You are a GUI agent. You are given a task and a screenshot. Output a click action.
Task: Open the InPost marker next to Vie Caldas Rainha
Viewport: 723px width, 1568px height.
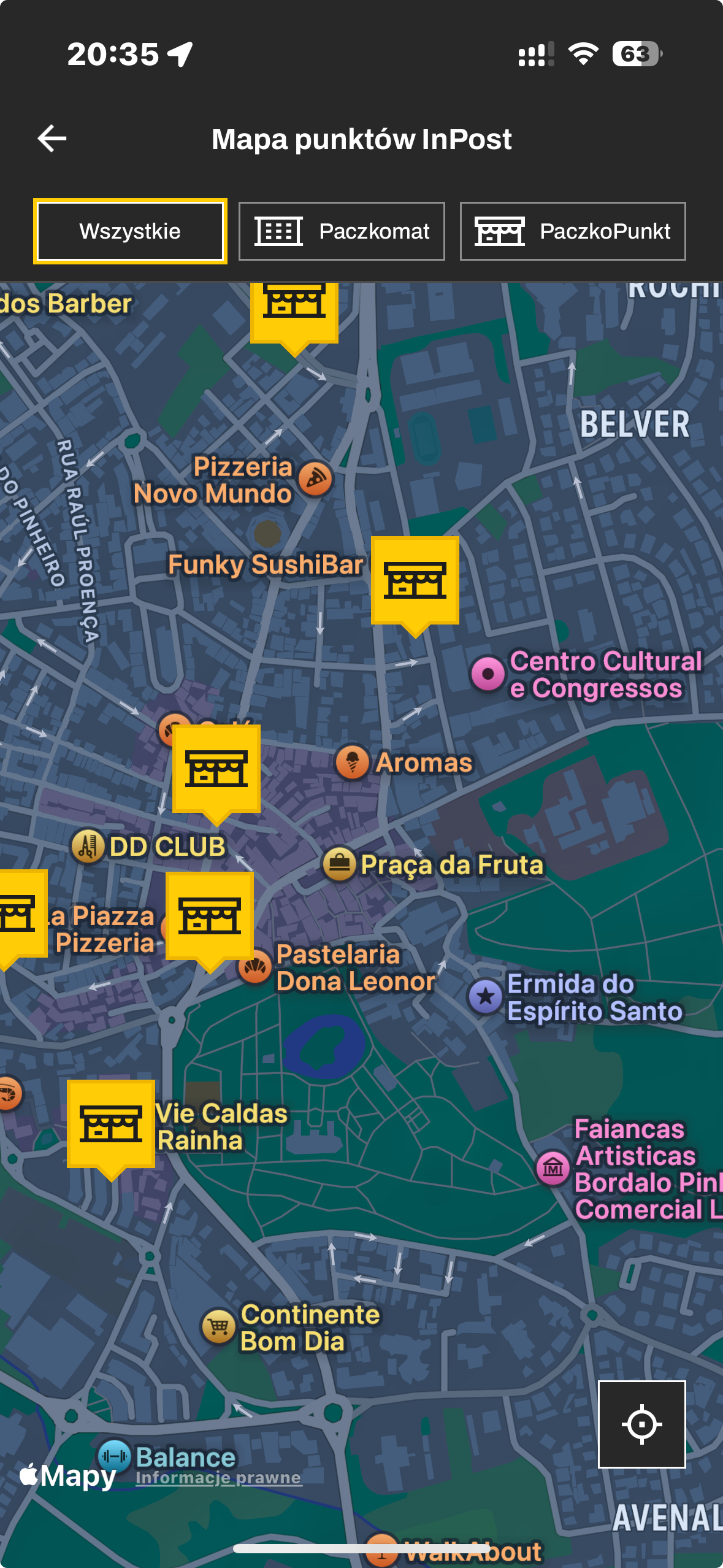(x=111, y=1124)
